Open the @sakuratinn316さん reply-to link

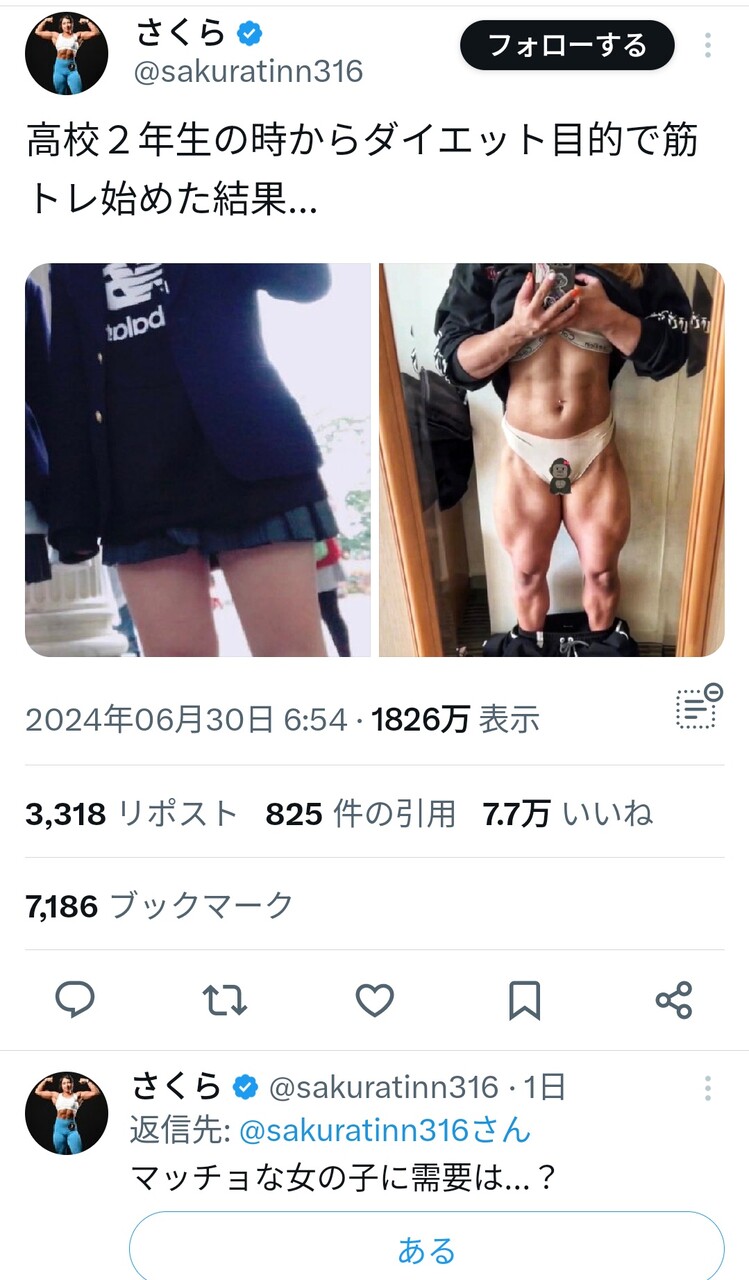point(385,1131)
